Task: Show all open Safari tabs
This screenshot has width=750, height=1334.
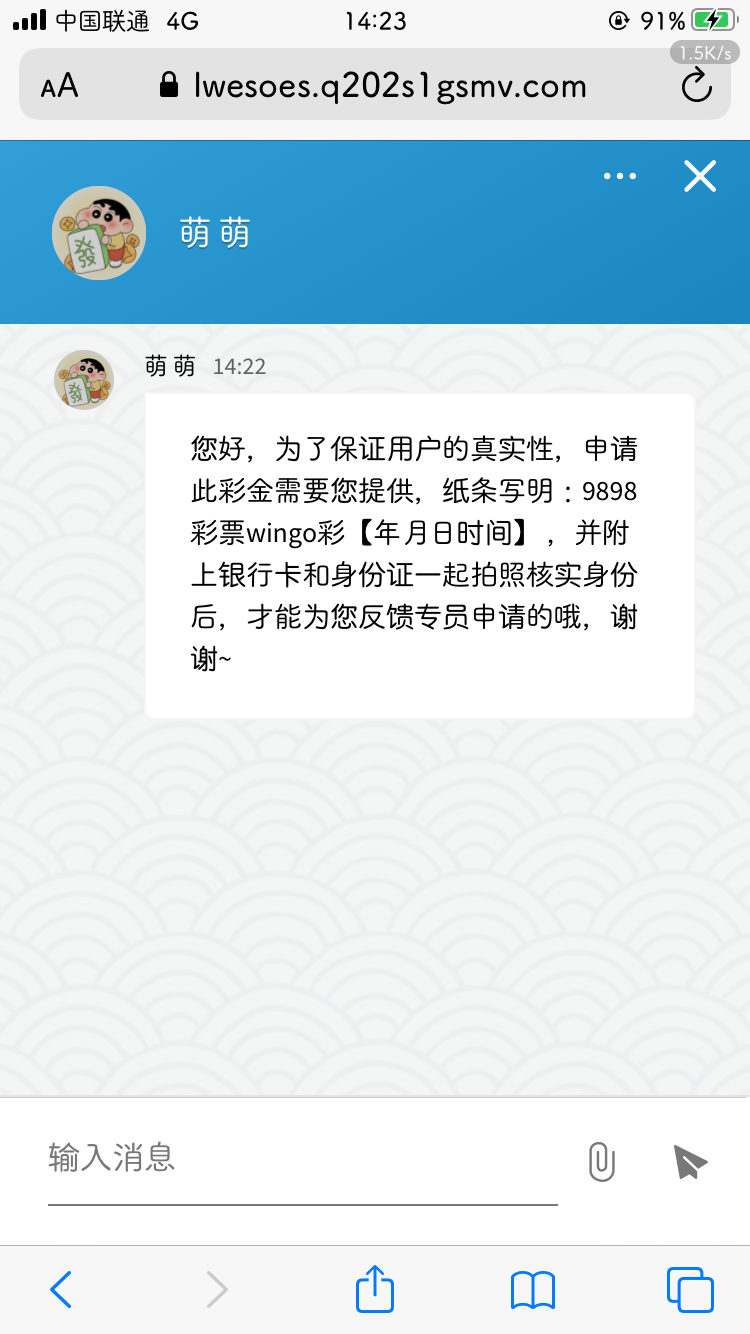Action: click(x=690, y=1289)
